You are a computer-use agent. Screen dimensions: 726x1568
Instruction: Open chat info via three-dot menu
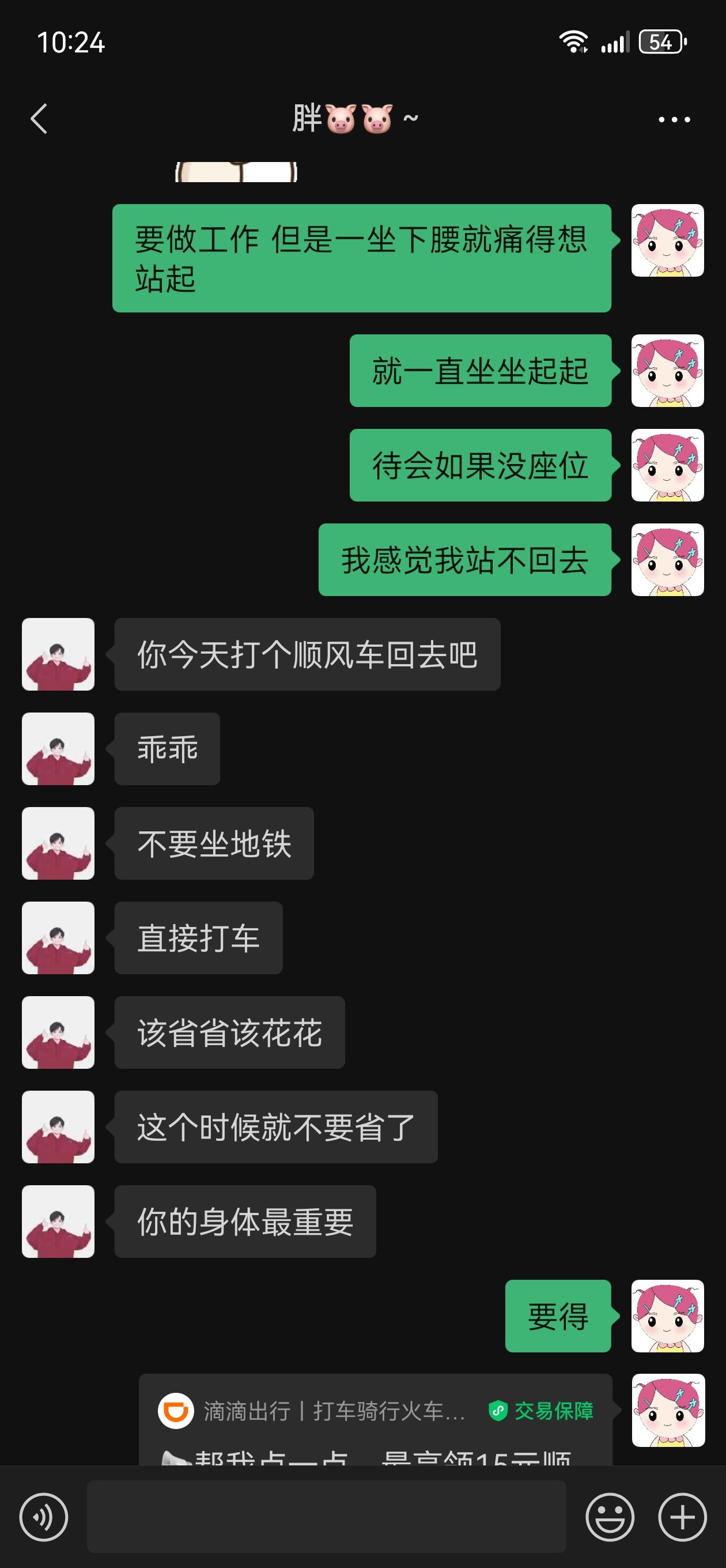click(x=674, y=119)
